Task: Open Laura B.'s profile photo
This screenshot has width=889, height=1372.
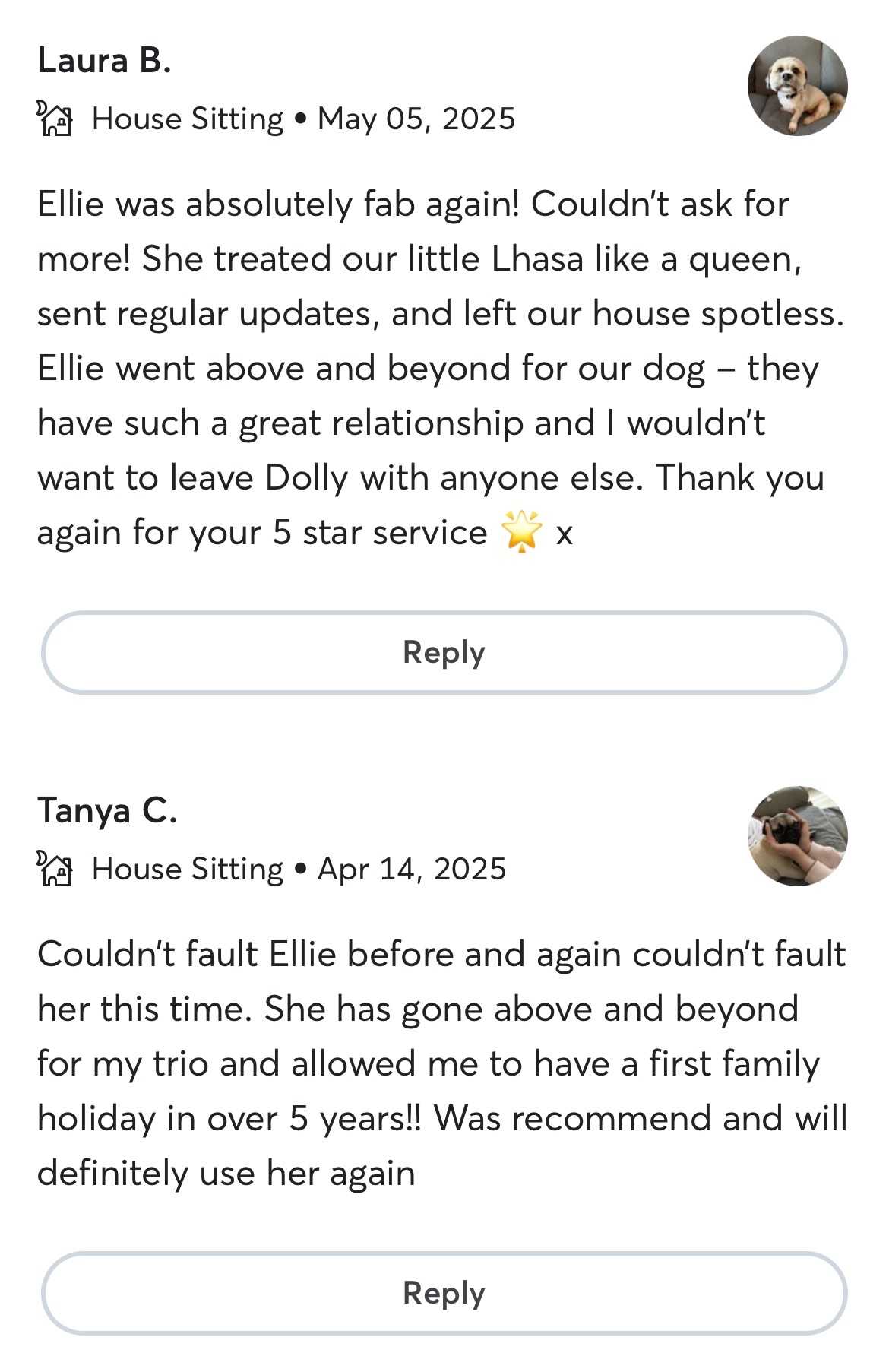Action: (797, 86)
